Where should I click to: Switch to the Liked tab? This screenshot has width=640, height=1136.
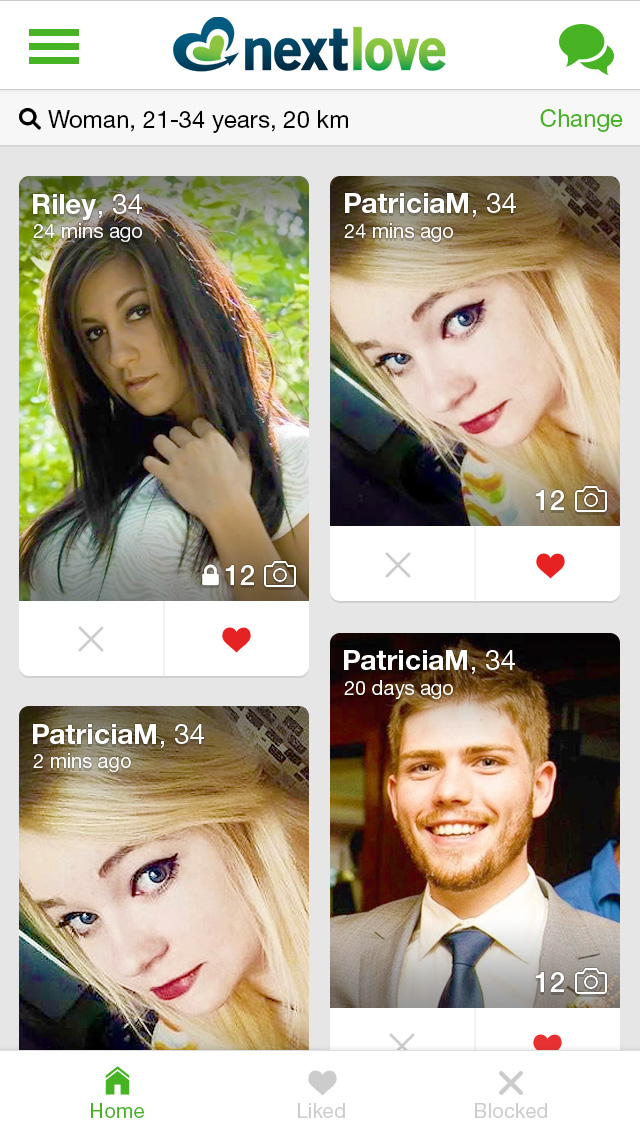(321, 1094)
